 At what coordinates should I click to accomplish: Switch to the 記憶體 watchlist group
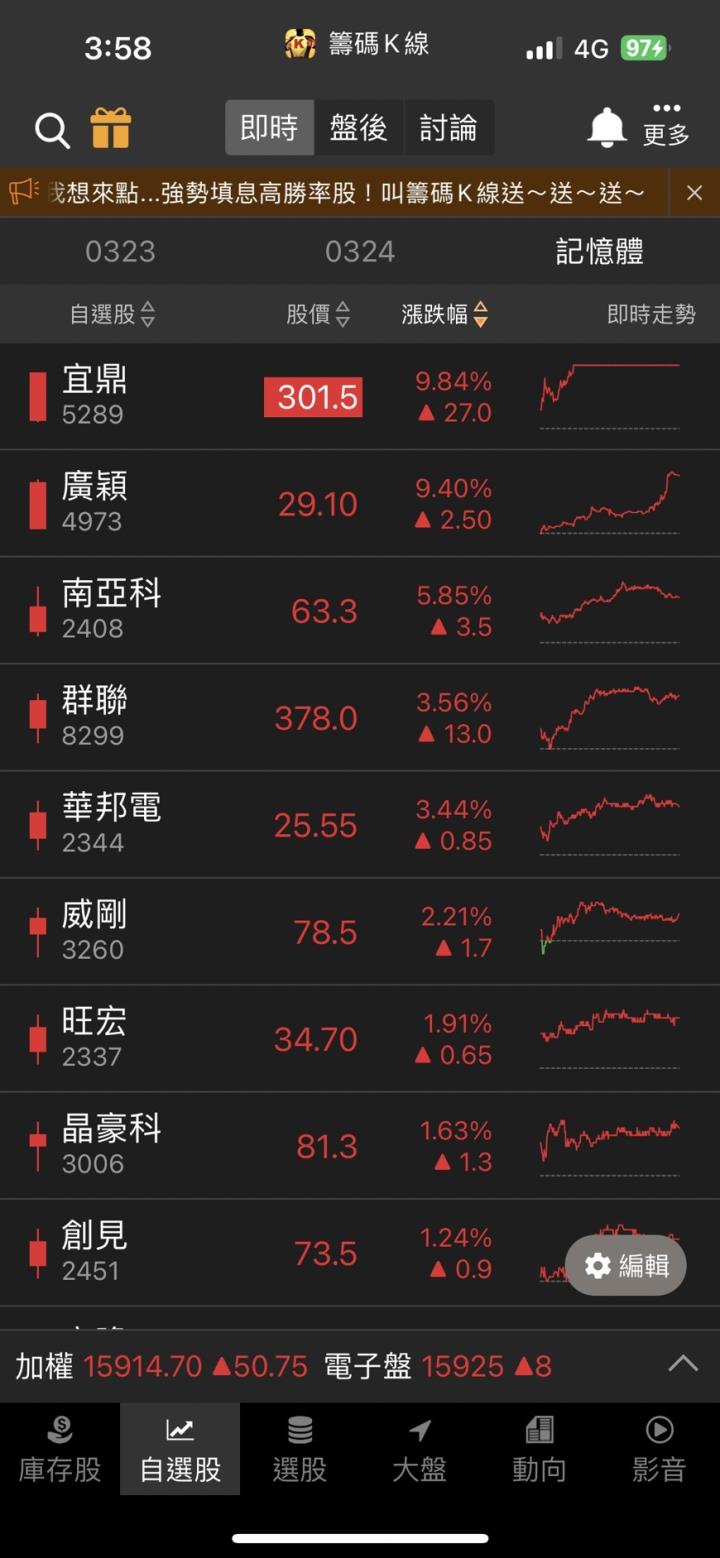(598, 253)
